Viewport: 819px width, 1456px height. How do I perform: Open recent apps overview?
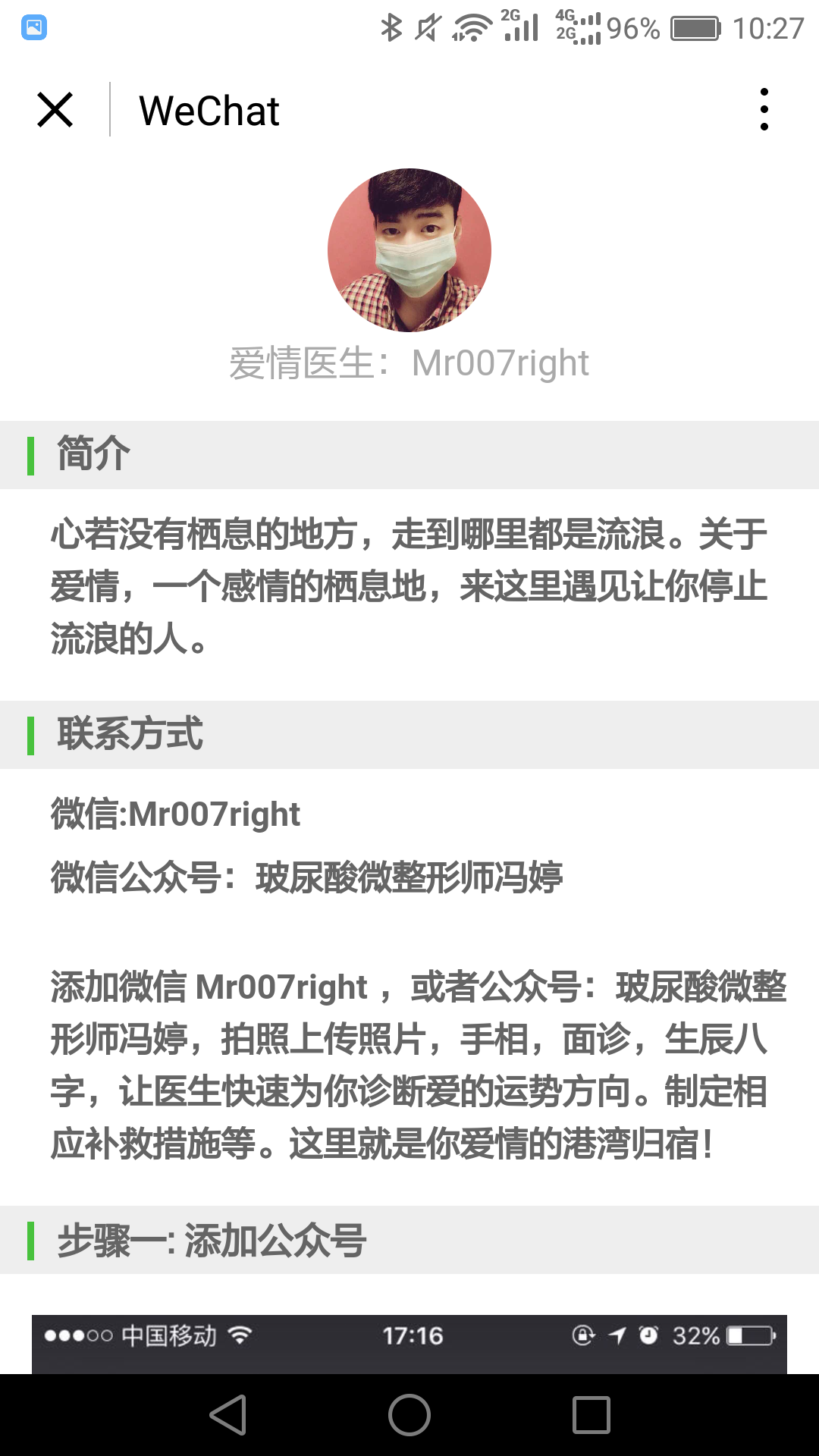[x=591, y=1415]
